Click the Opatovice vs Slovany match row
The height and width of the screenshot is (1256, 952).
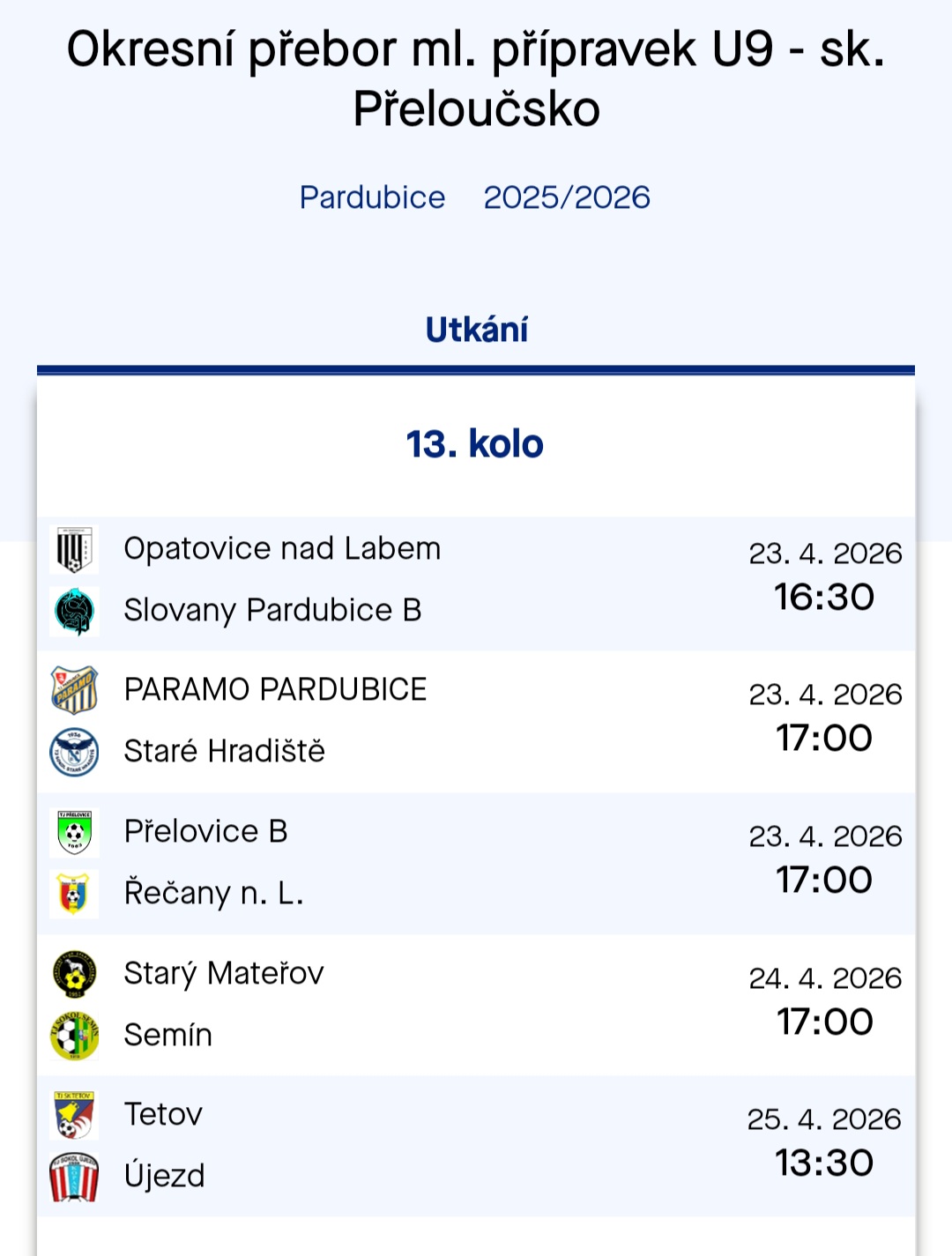pyautogui.click(x=476, y=579)
